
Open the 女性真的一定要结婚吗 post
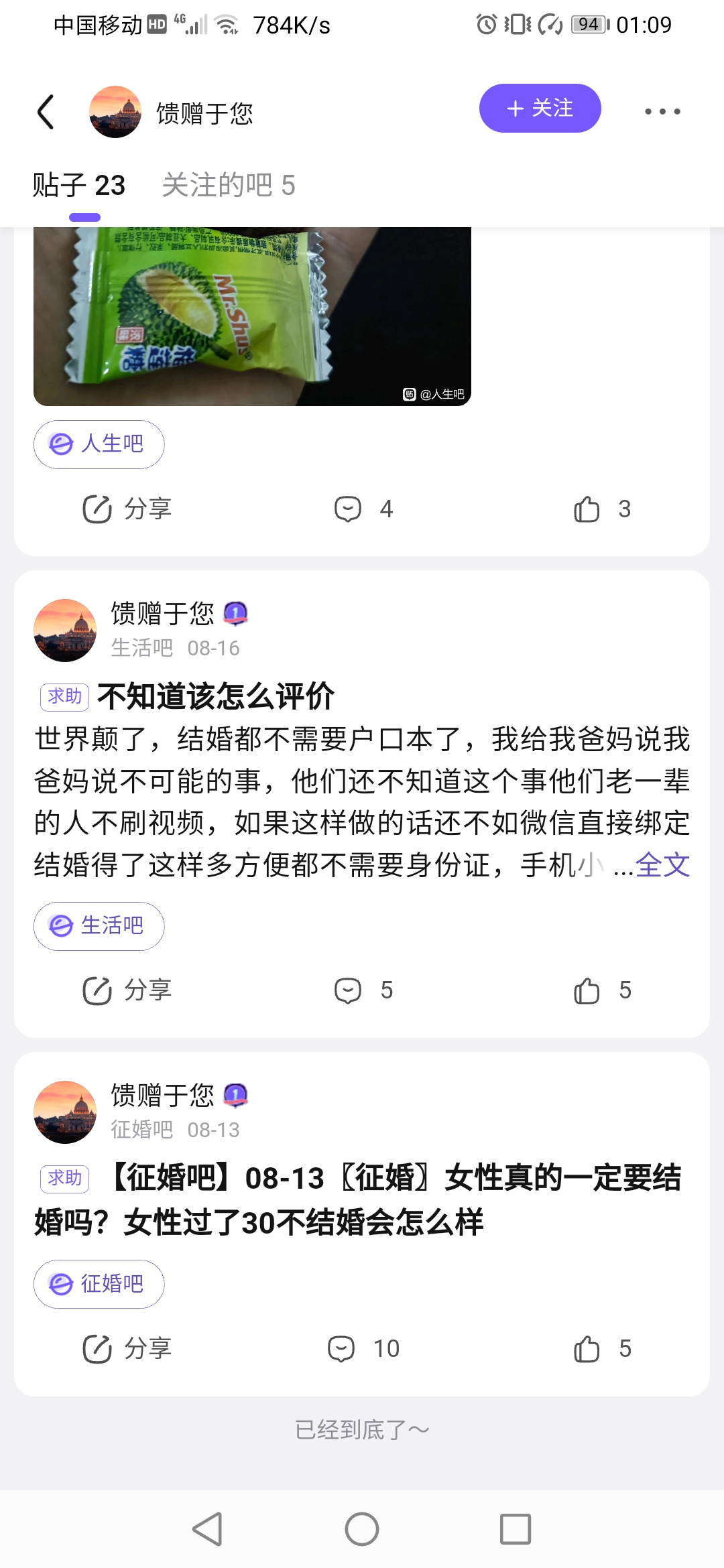tap(359, 1200)
